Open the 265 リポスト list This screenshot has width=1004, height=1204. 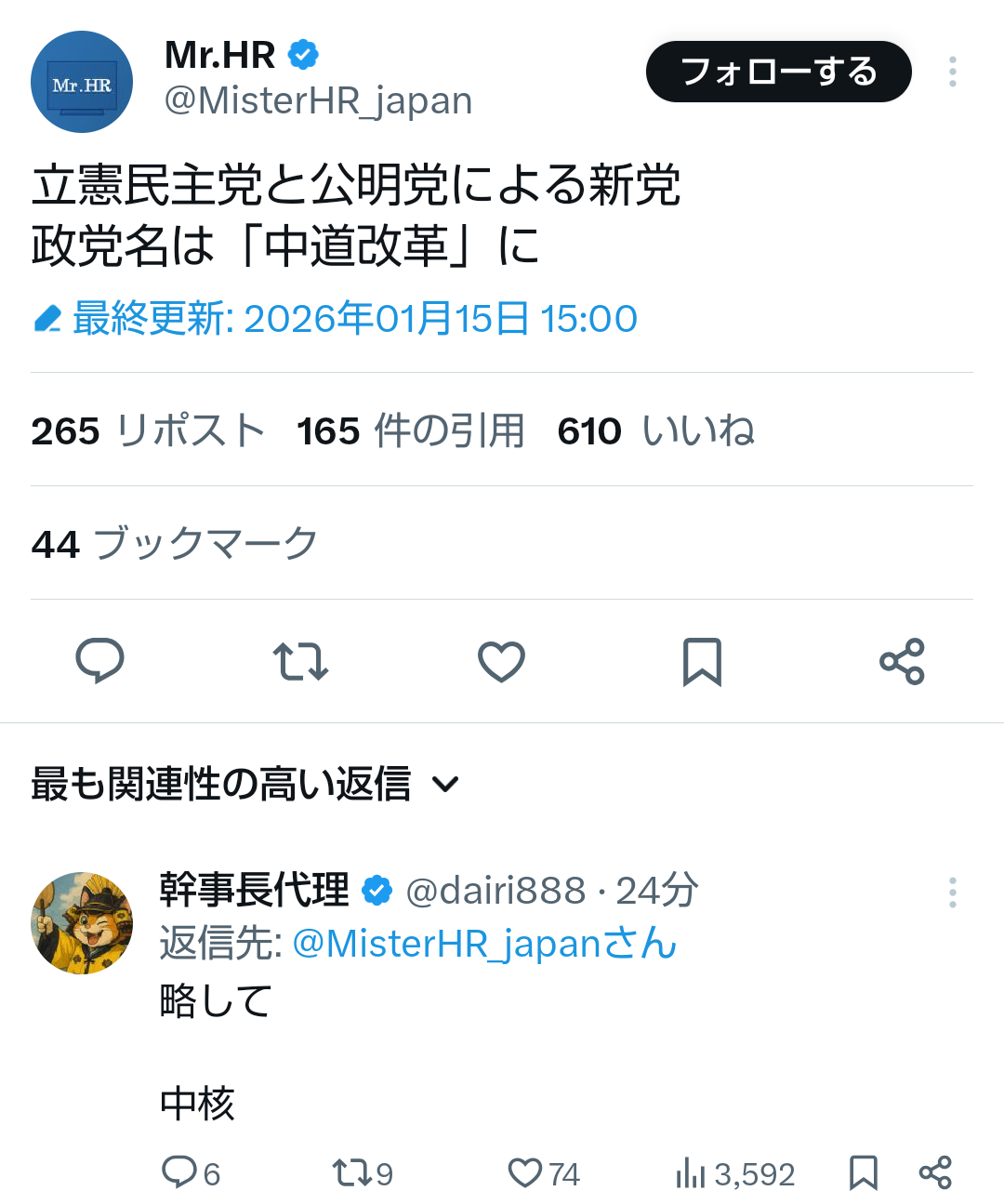tap(149, 431)
